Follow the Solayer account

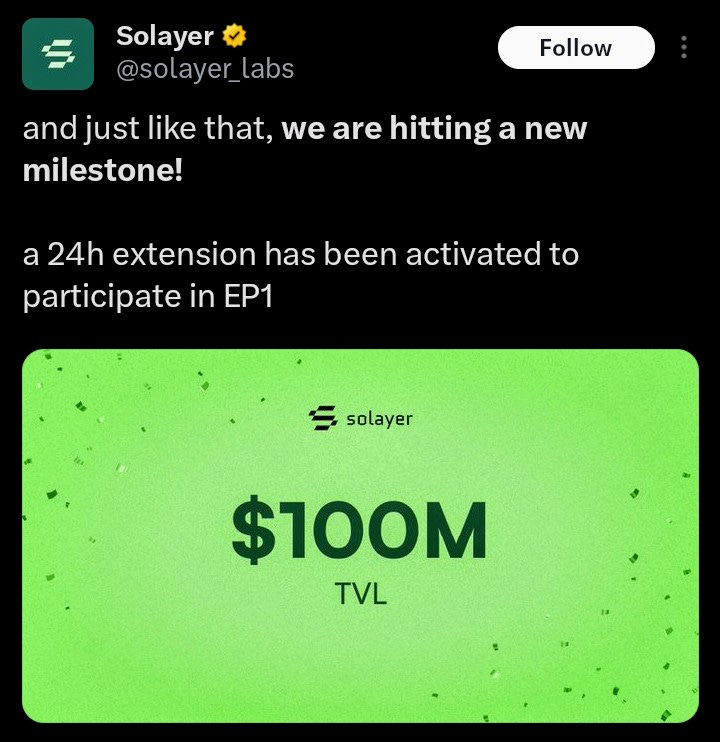(x=575, y=48)
